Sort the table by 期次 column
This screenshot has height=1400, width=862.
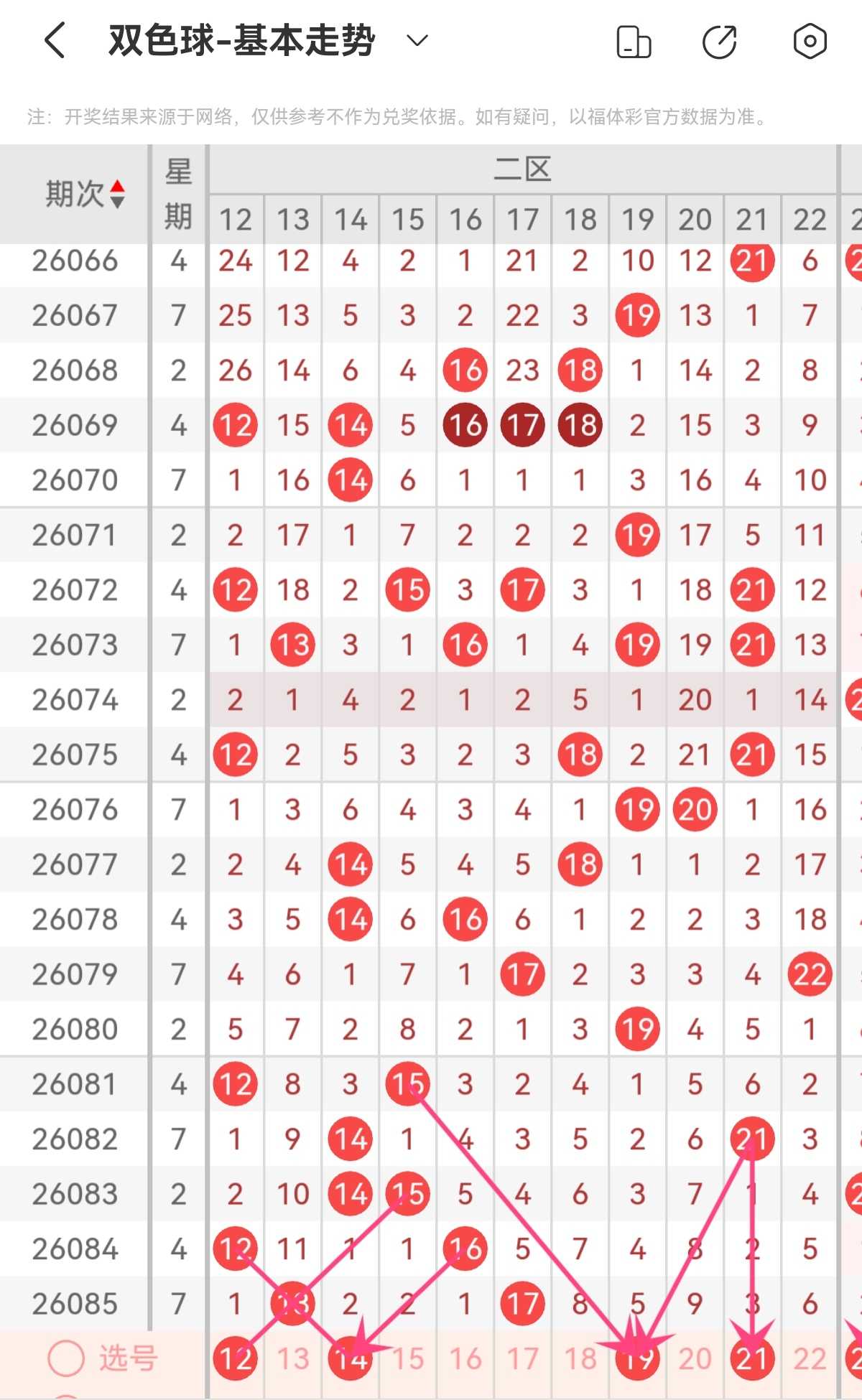pos(85,194)
